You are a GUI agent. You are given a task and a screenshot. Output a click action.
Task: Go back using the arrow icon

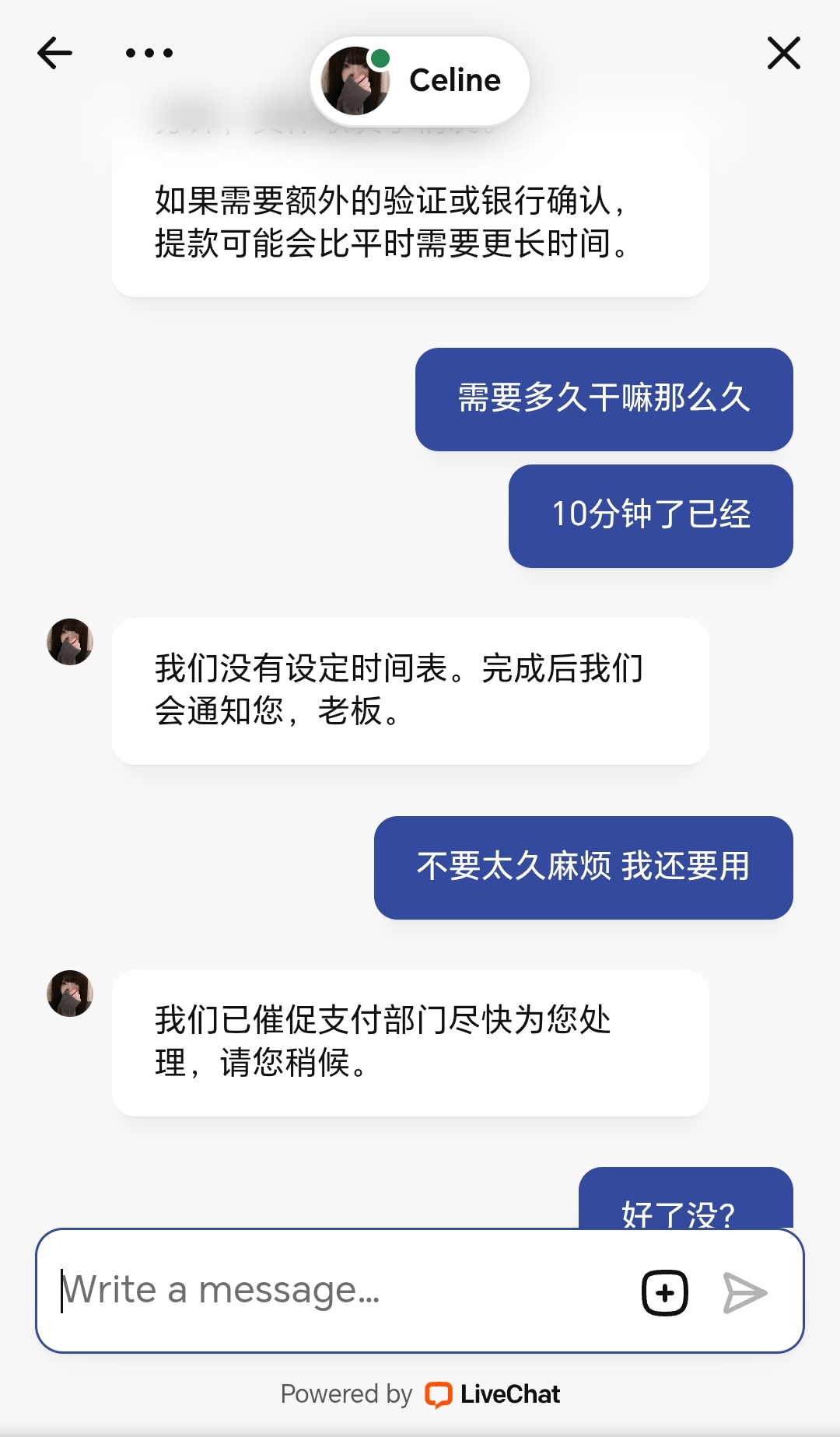[54, 53]
